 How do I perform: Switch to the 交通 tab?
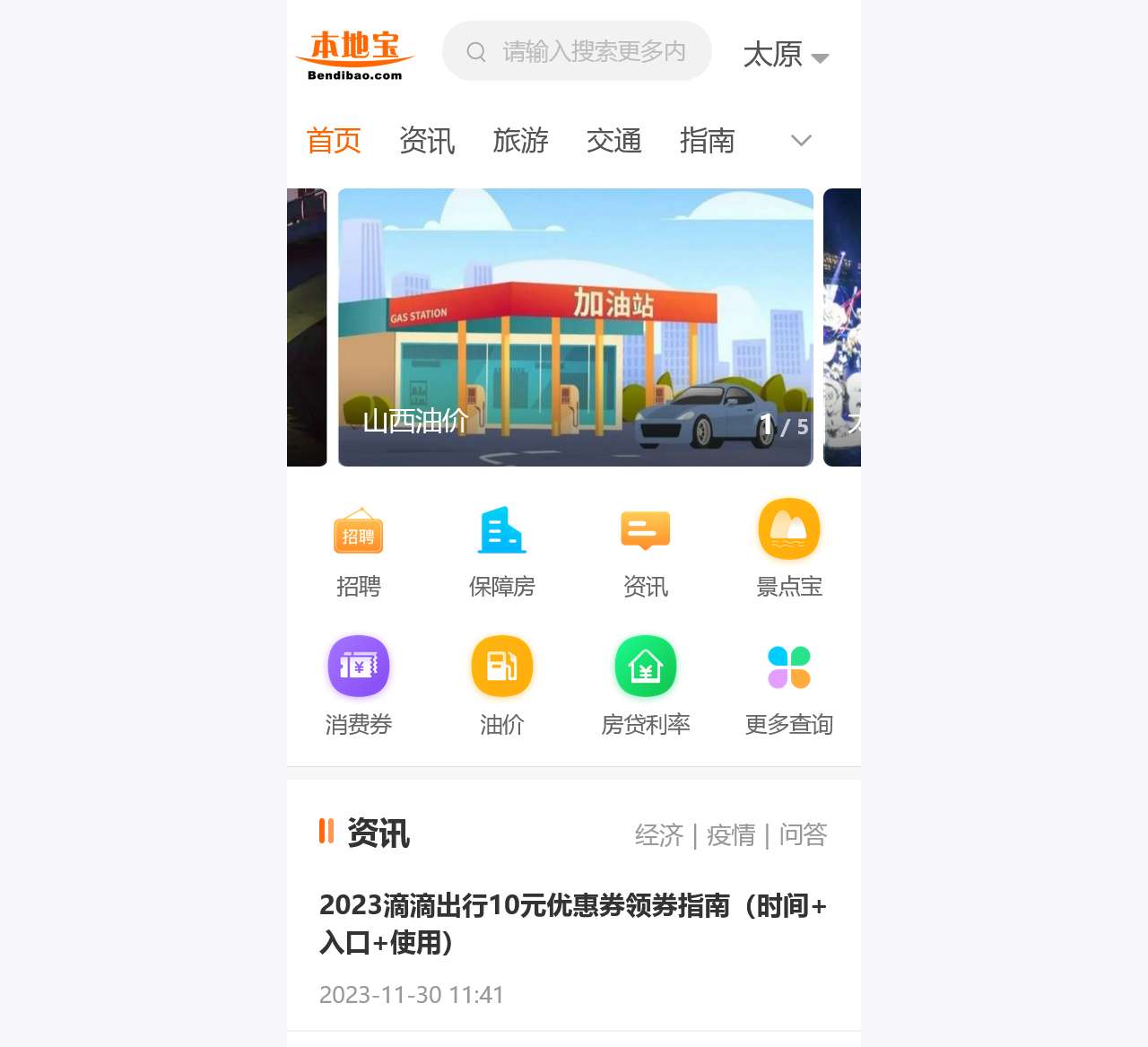(613, 141)
